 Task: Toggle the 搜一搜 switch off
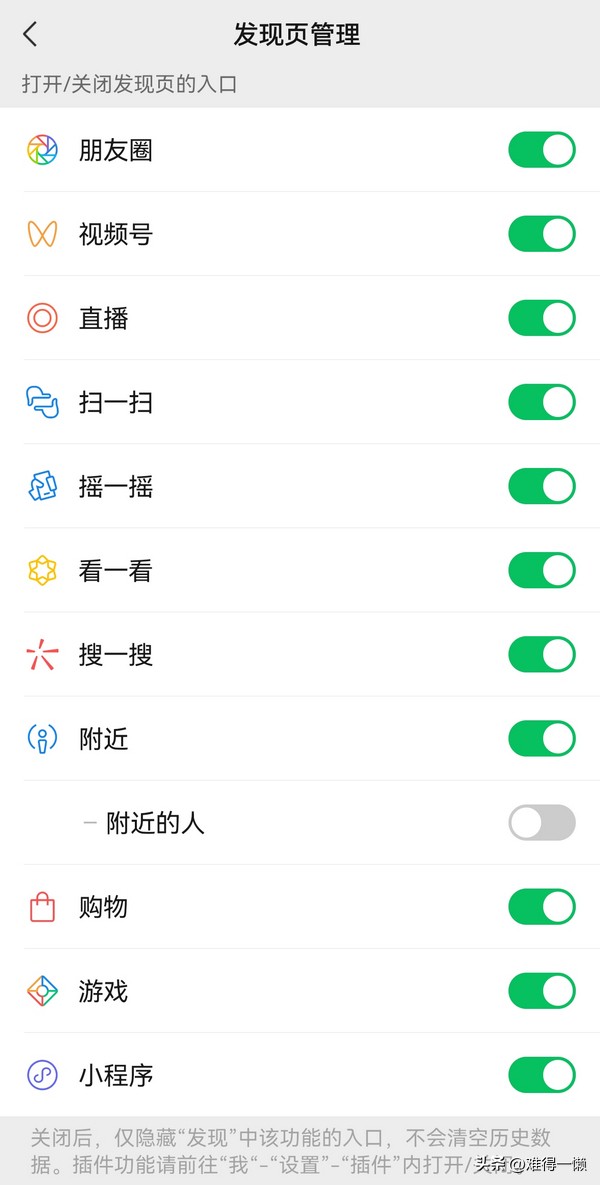point(542,654)
